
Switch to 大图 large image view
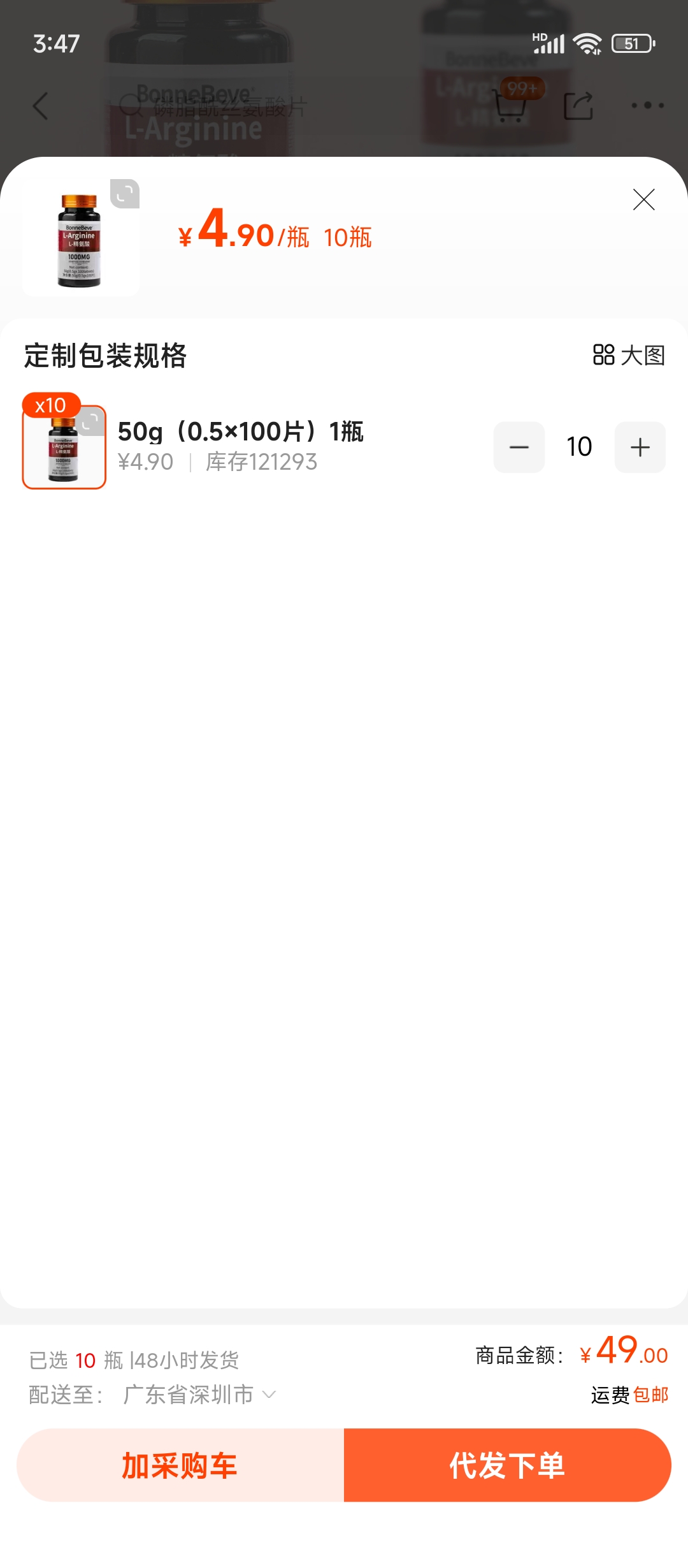tap(629, 355)
